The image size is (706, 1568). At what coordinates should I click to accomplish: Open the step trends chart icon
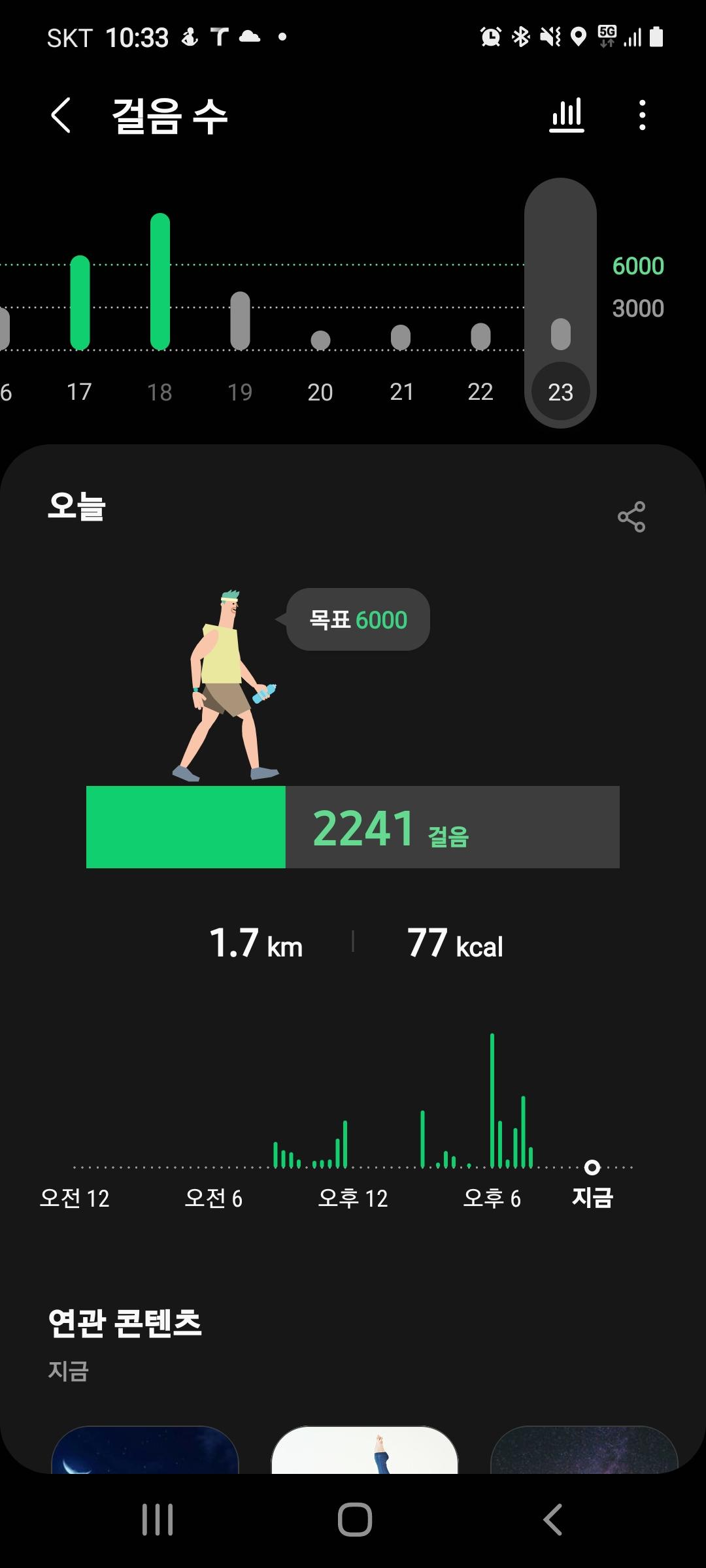pos(566,116)
